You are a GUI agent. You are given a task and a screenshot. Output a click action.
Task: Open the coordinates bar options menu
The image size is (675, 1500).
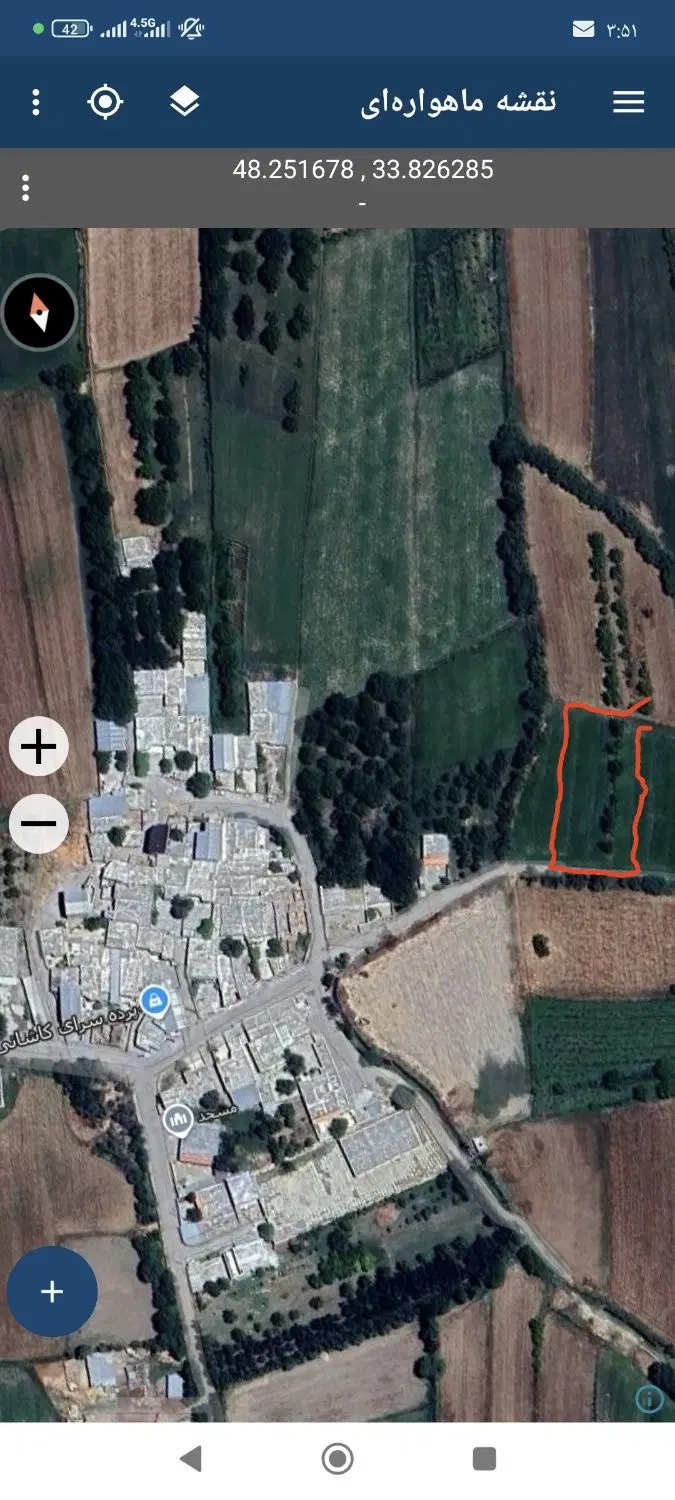coord(26,188)
